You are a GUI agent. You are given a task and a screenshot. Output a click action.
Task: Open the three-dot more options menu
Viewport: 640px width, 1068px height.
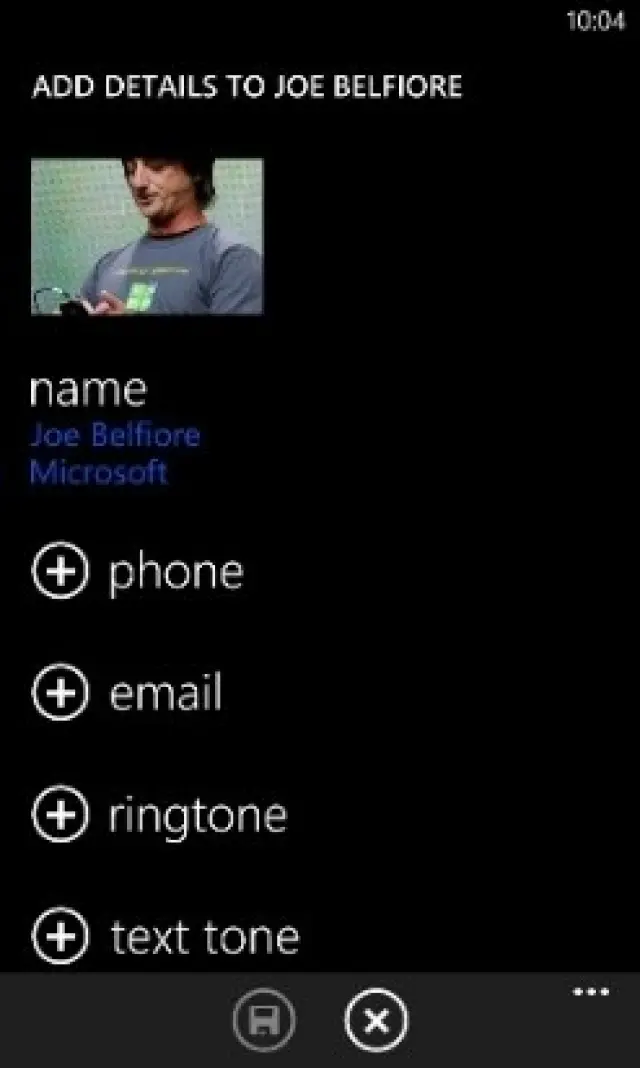[x=591, y=992]
